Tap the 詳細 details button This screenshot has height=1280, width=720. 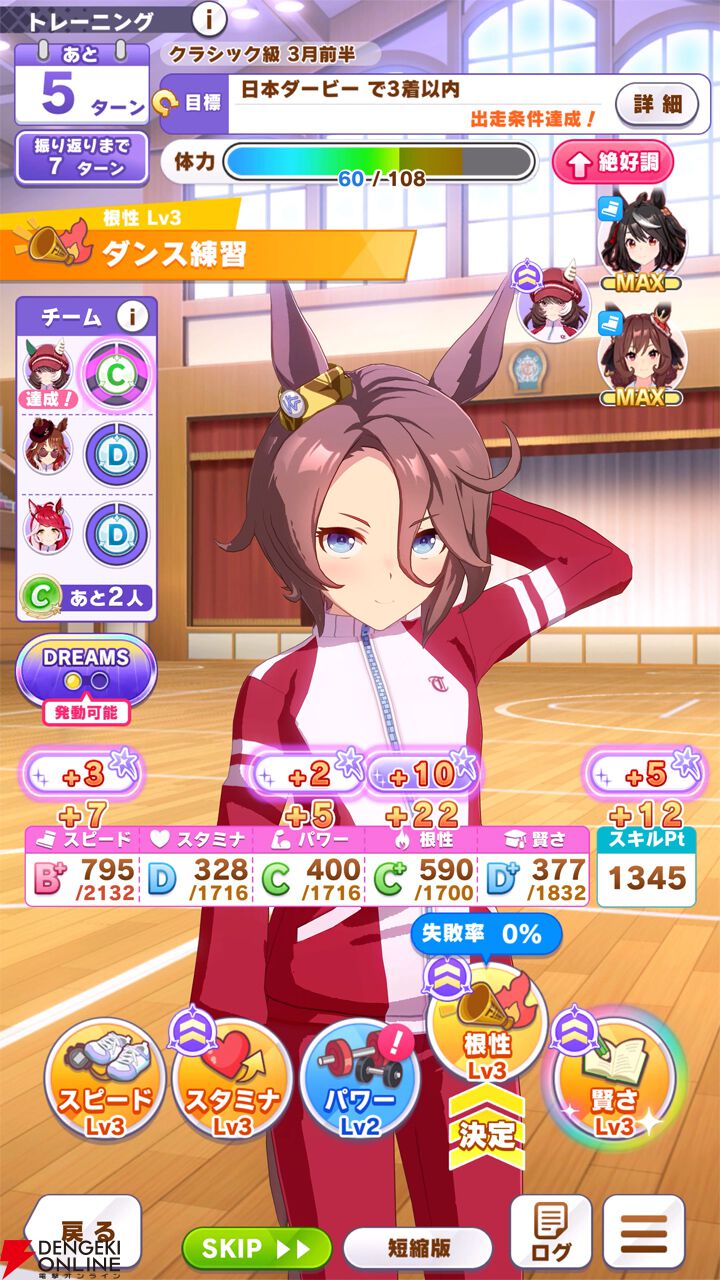point(656,102)
